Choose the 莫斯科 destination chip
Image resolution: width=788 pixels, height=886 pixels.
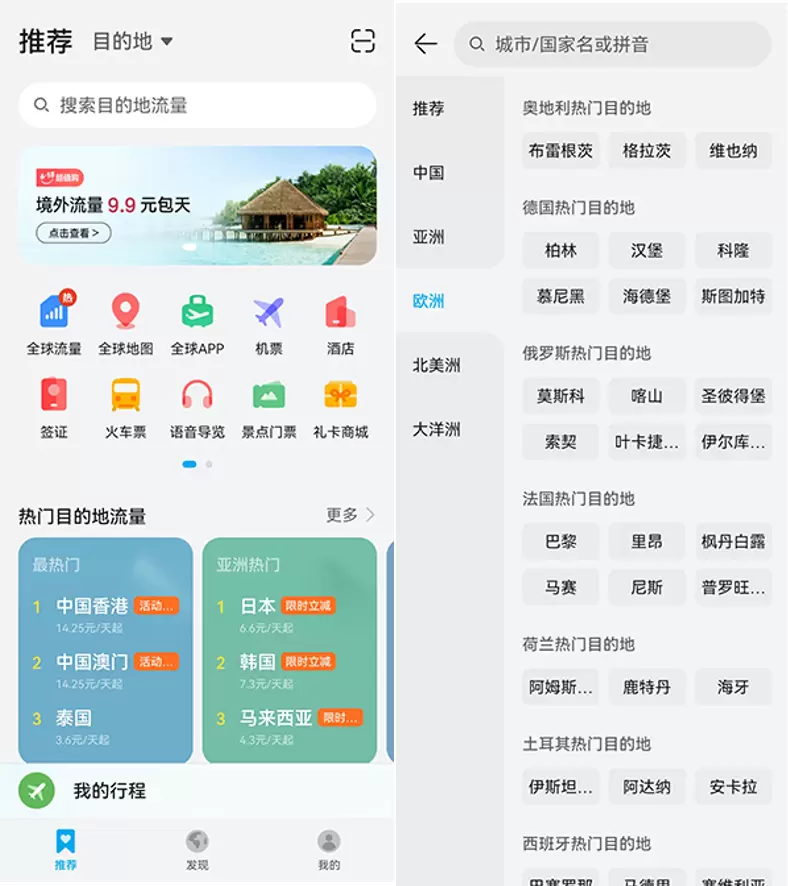pos(560,396)
